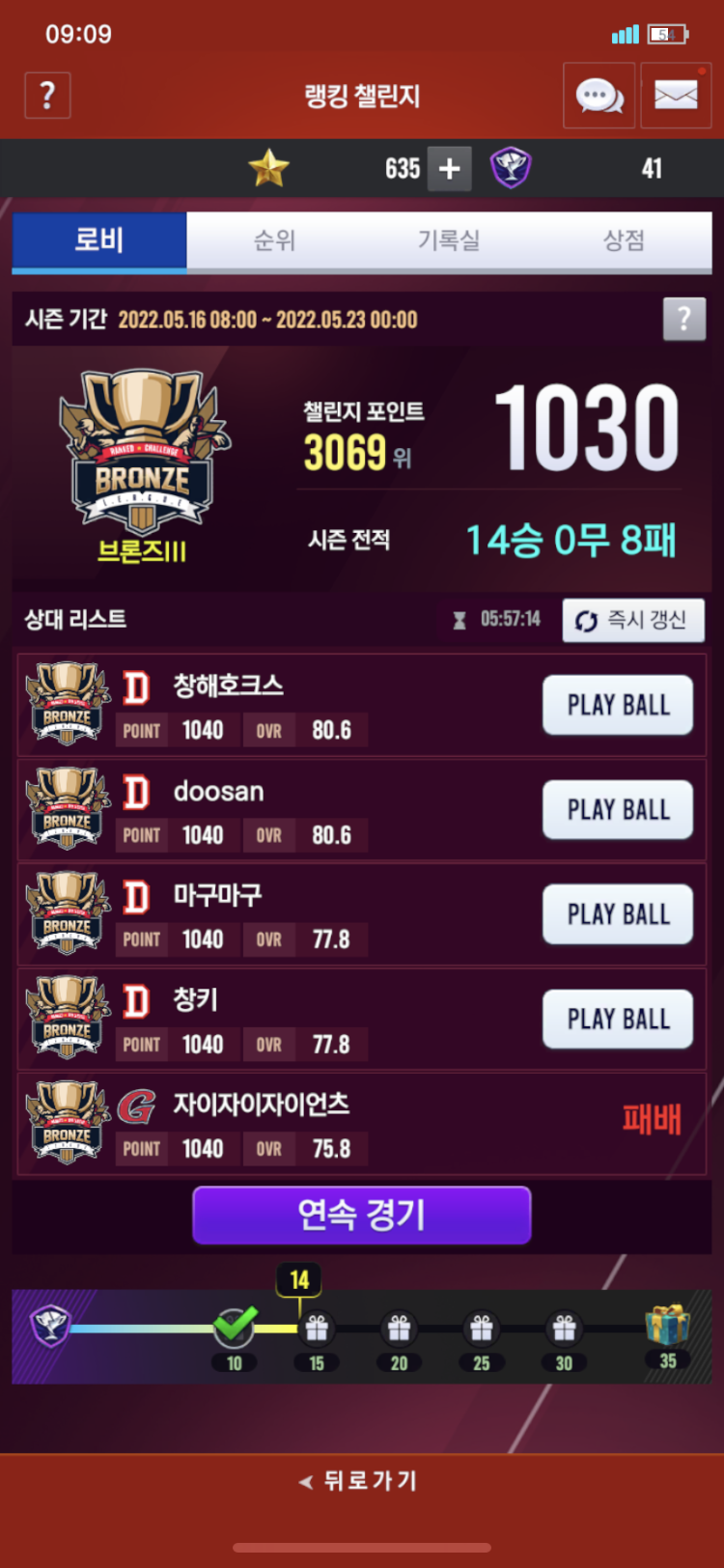724x1568 pixels.
Task: Start match versus 마구마구
Action: click(x=618, y=913)
